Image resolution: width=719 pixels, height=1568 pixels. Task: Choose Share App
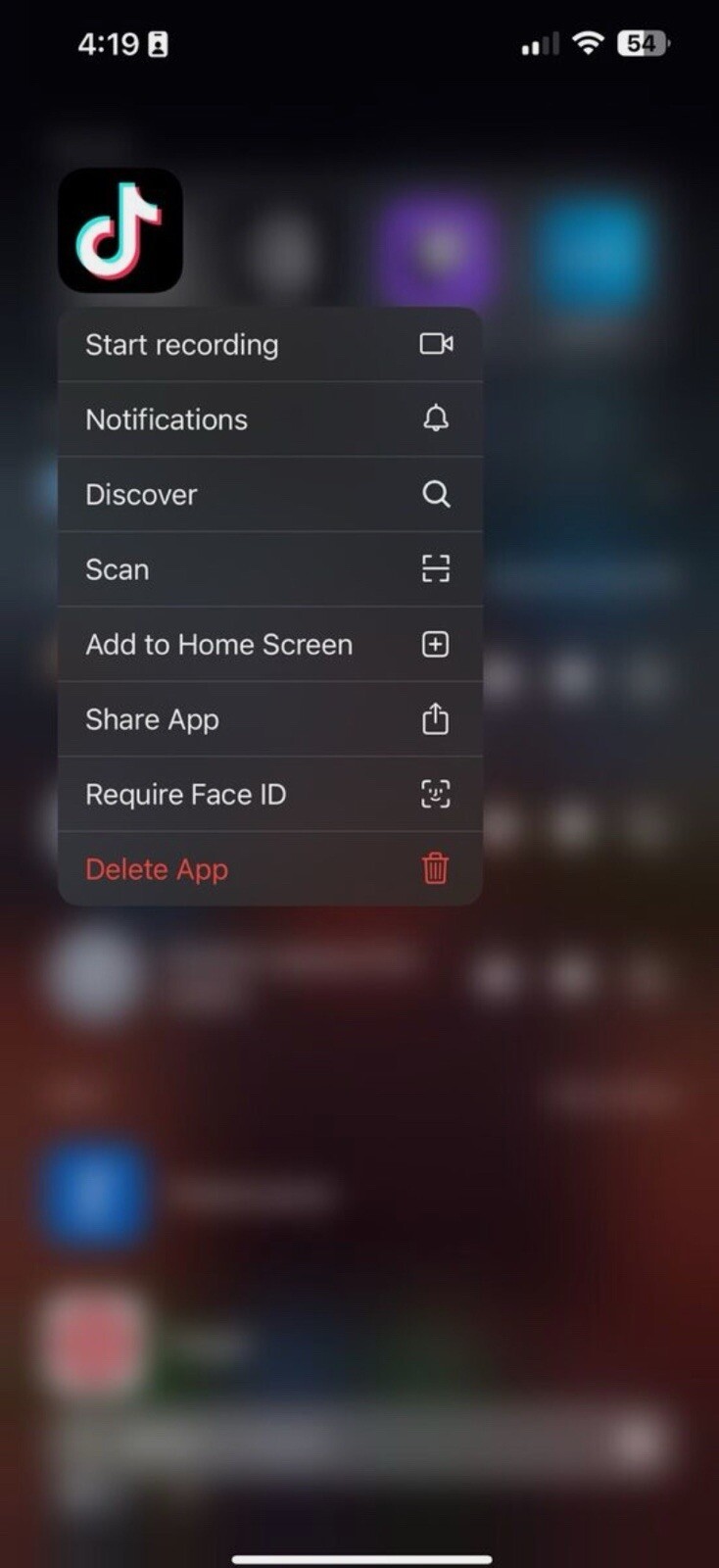(x=269, y=719)
